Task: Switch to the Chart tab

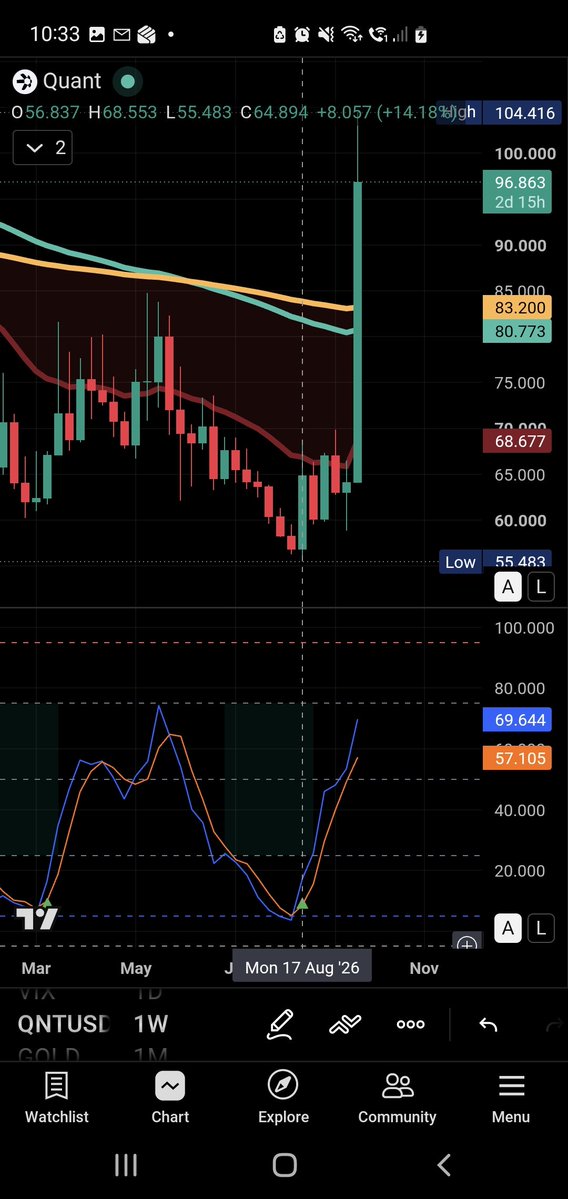Action: 170,1097
